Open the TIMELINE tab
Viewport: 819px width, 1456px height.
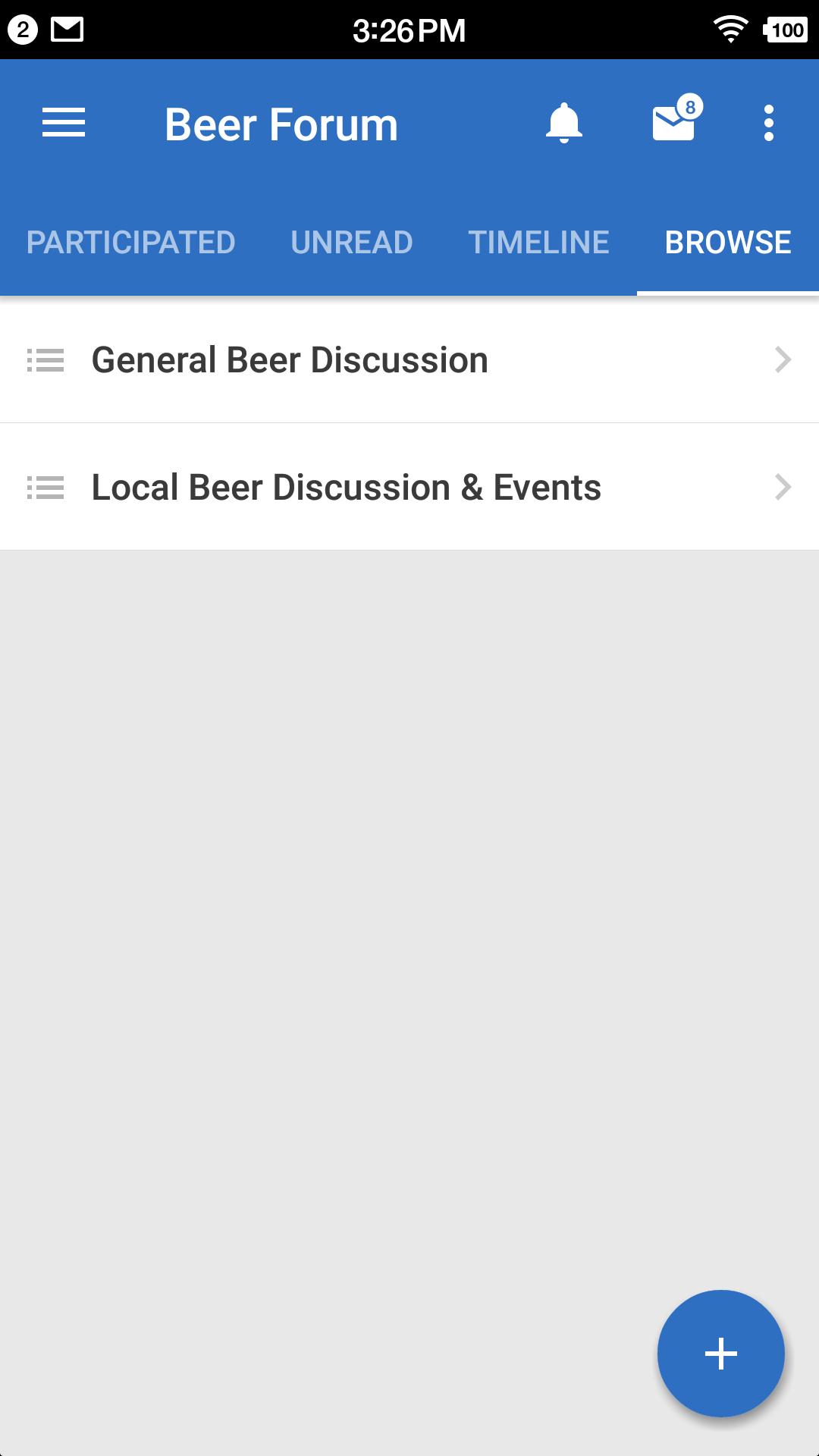tap(538, 241)
